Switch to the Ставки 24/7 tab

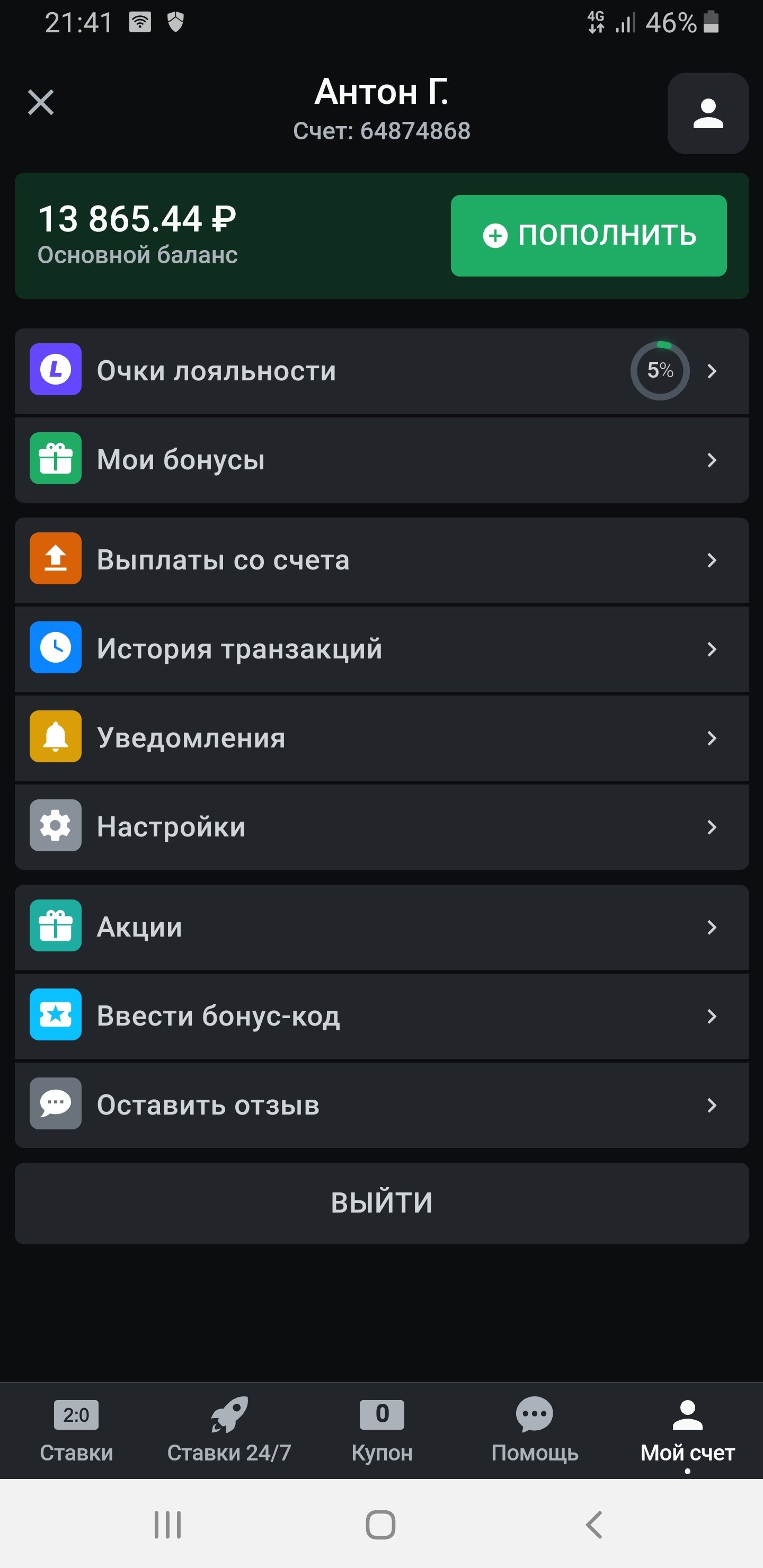[x=229, y=1430]
